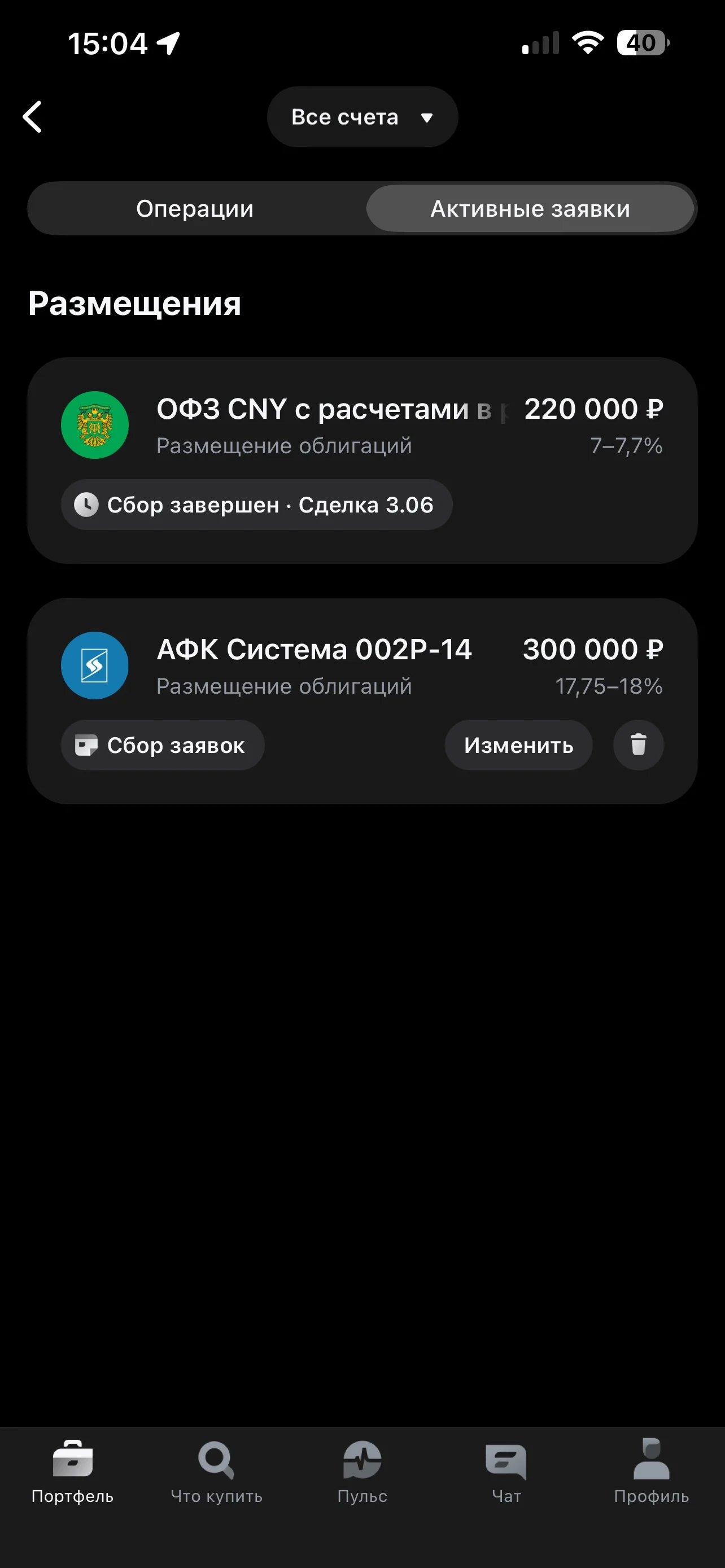Delete the АФК Система order with trash icon

click(638, 745)
